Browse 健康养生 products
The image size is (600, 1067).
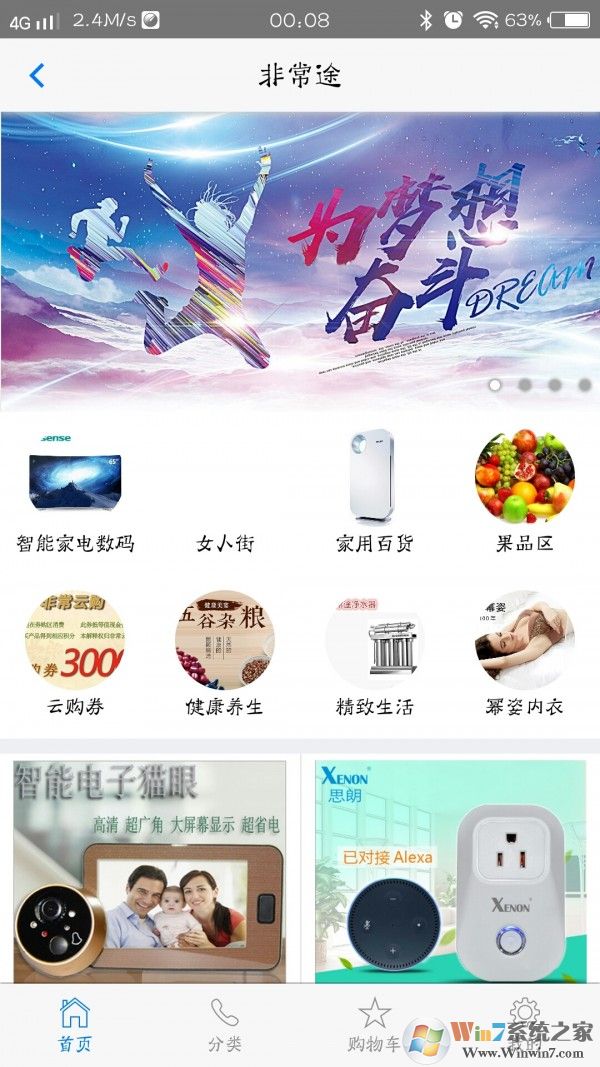click(x=225, y=652)
